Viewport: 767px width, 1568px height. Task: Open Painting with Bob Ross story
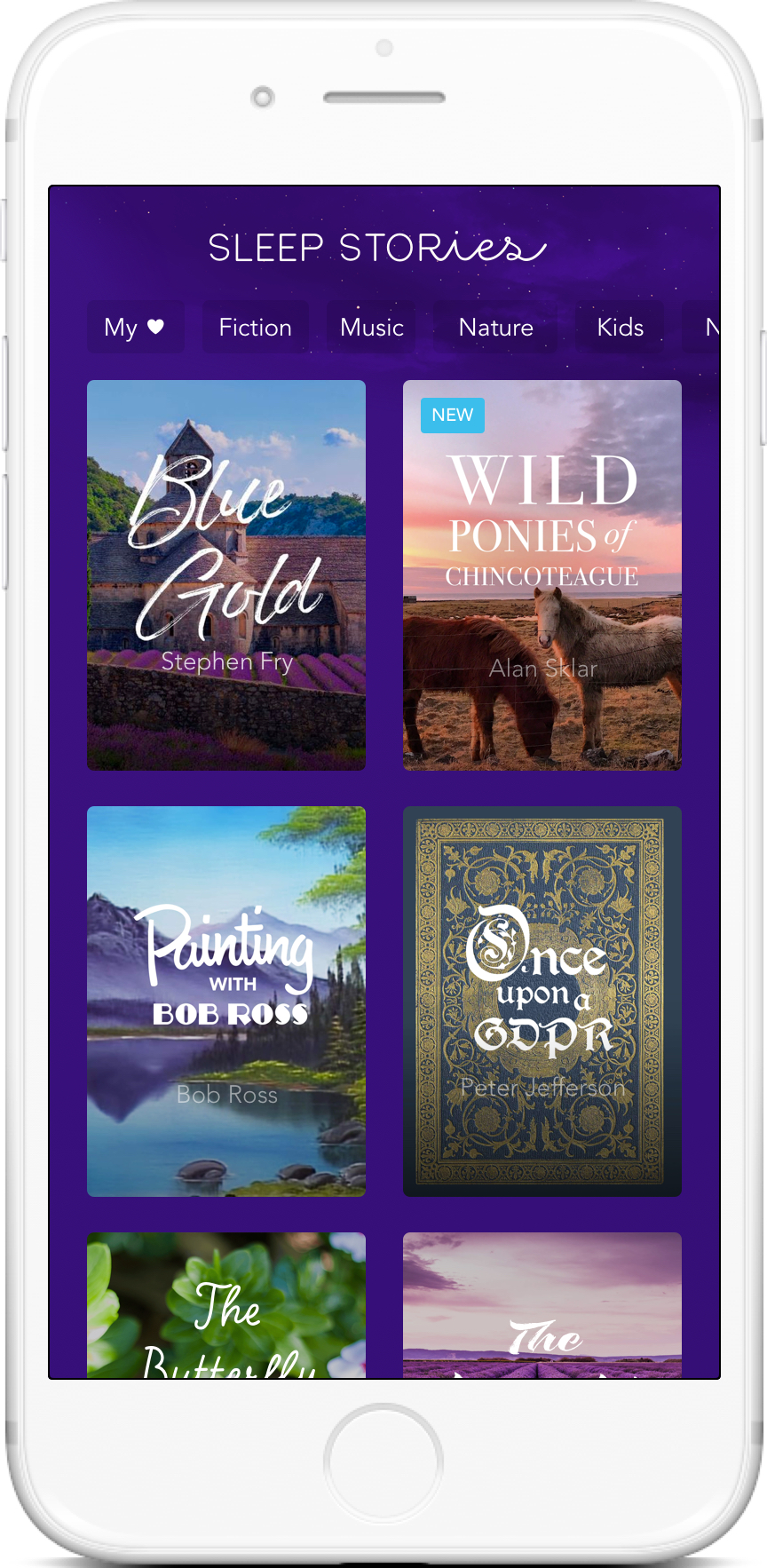(226, 1001)
